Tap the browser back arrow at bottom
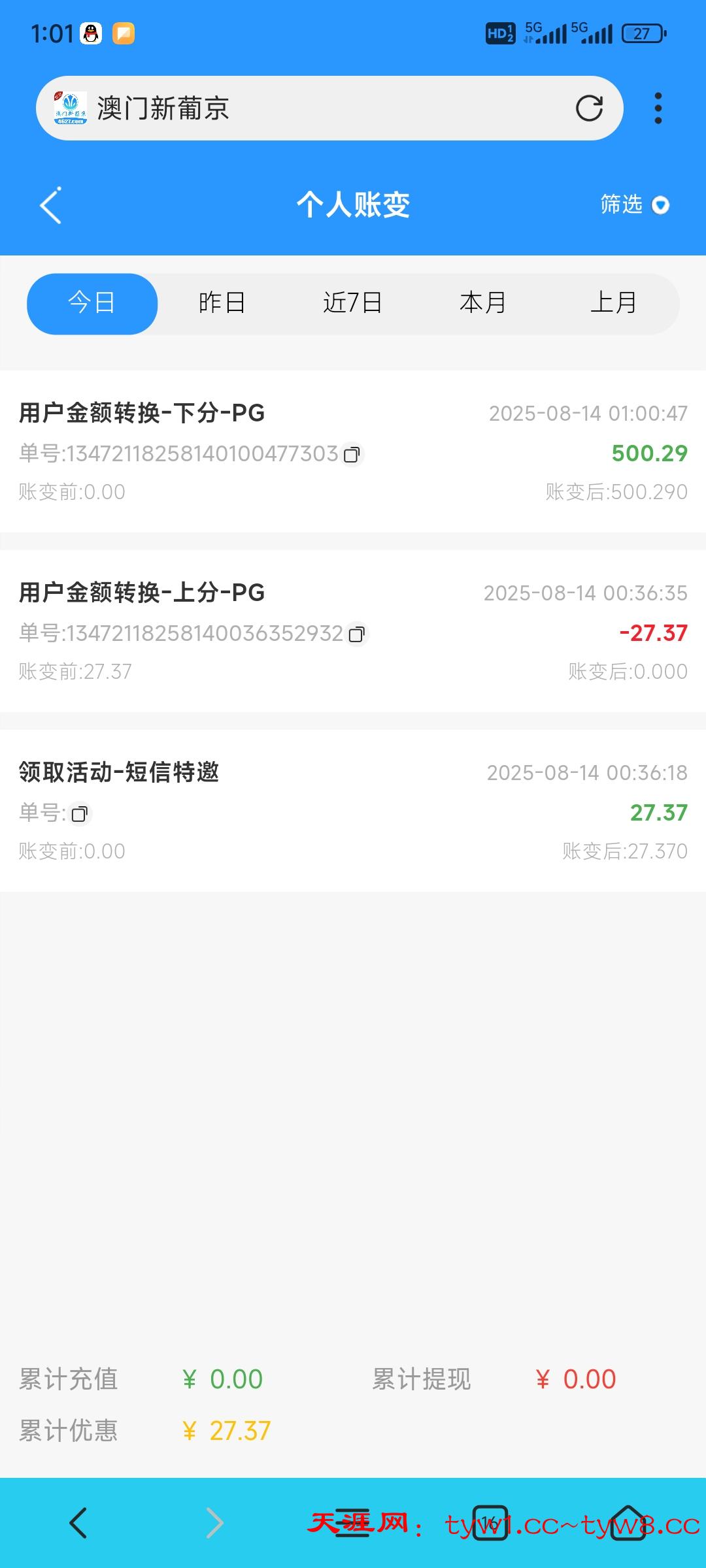 coord(78,1523)
